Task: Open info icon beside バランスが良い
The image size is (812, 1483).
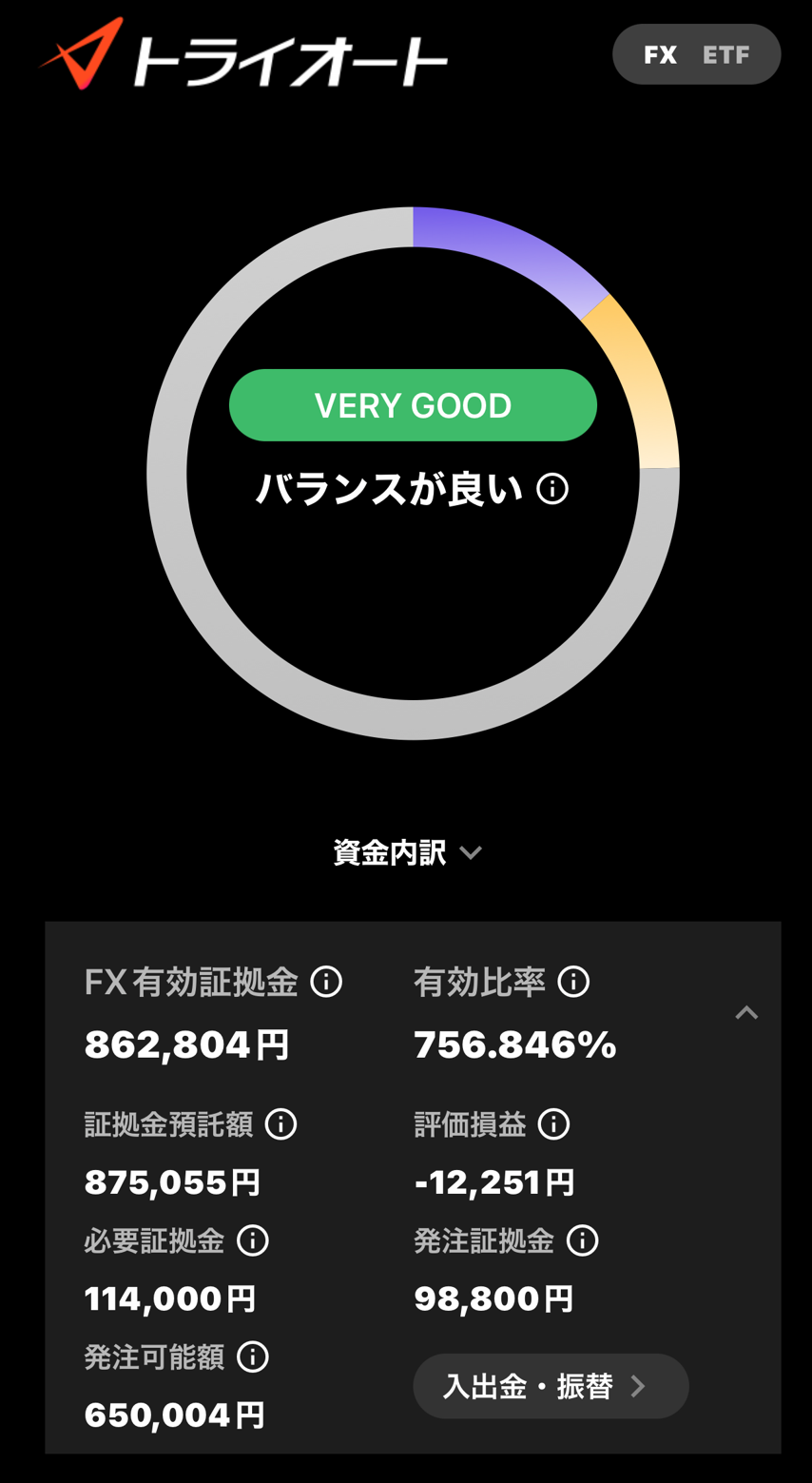Action: pos(552,489)
